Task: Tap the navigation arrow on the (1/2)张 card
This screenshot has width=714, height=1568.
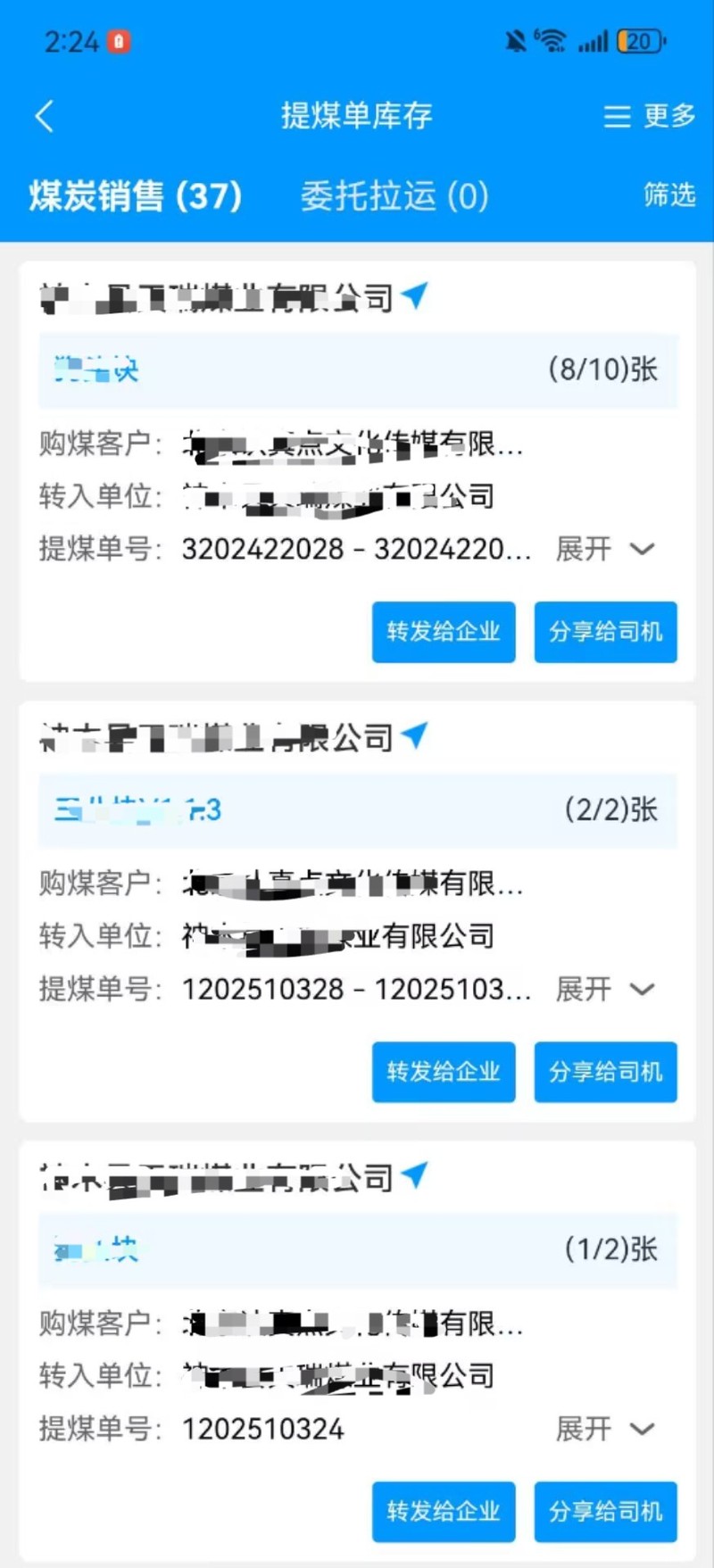Action: point(415,1174)
